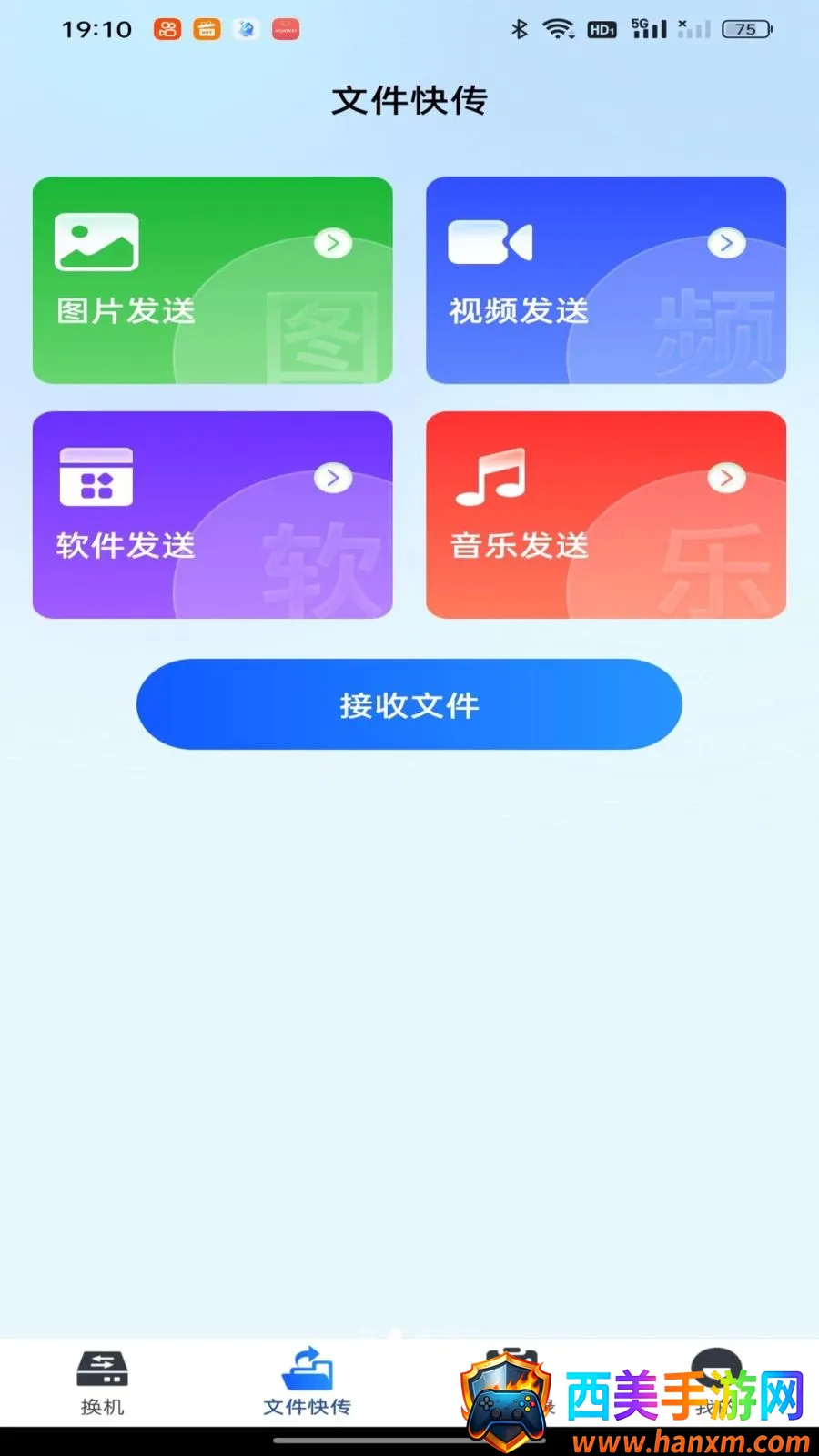The image size is (819, 1456).
Task: Select the 文件快传 tab
Action: 307,1383
